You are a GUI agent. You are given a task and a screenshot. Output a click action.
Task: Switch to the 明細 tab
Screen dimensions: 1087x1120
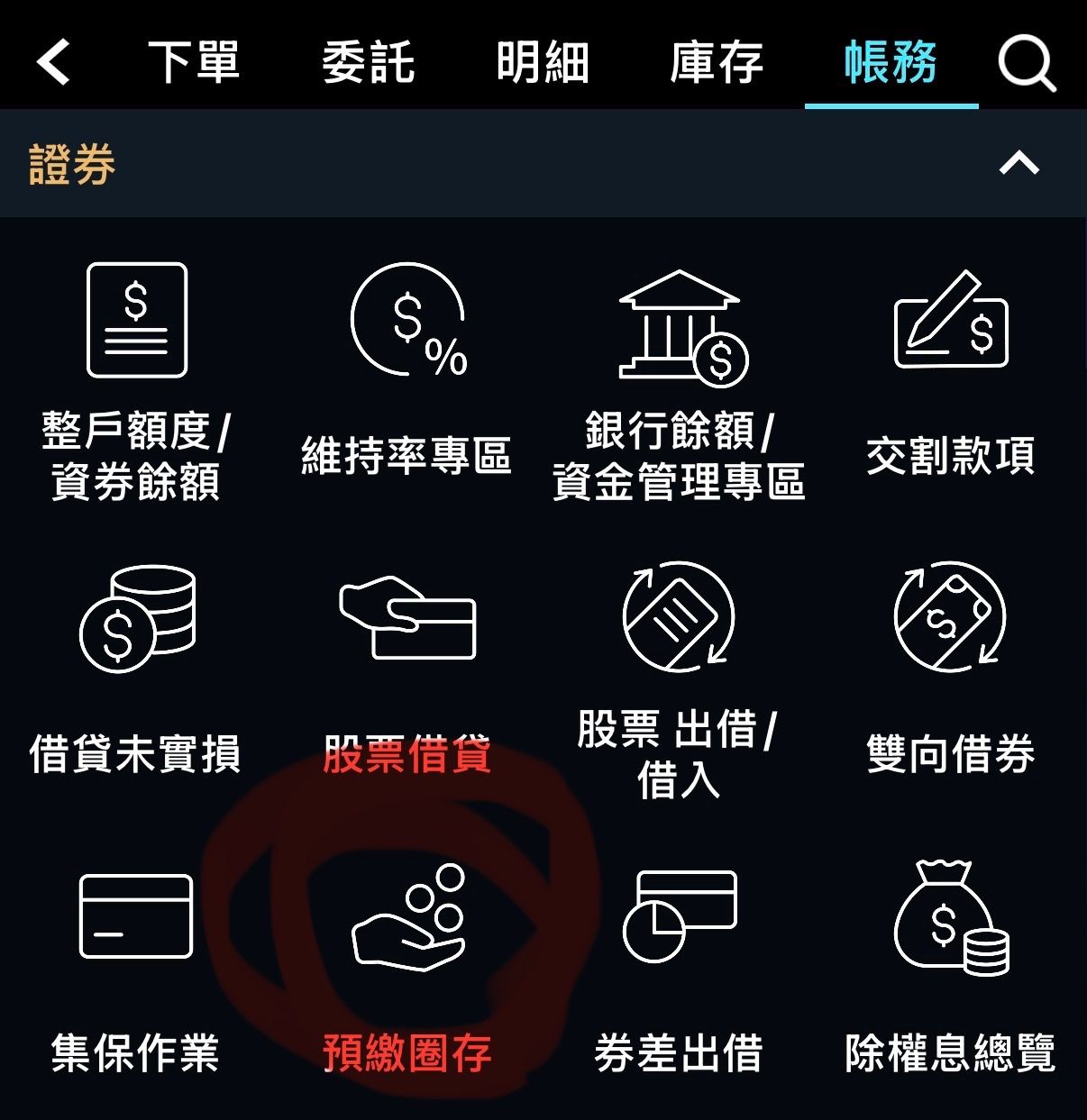(543, 62)
